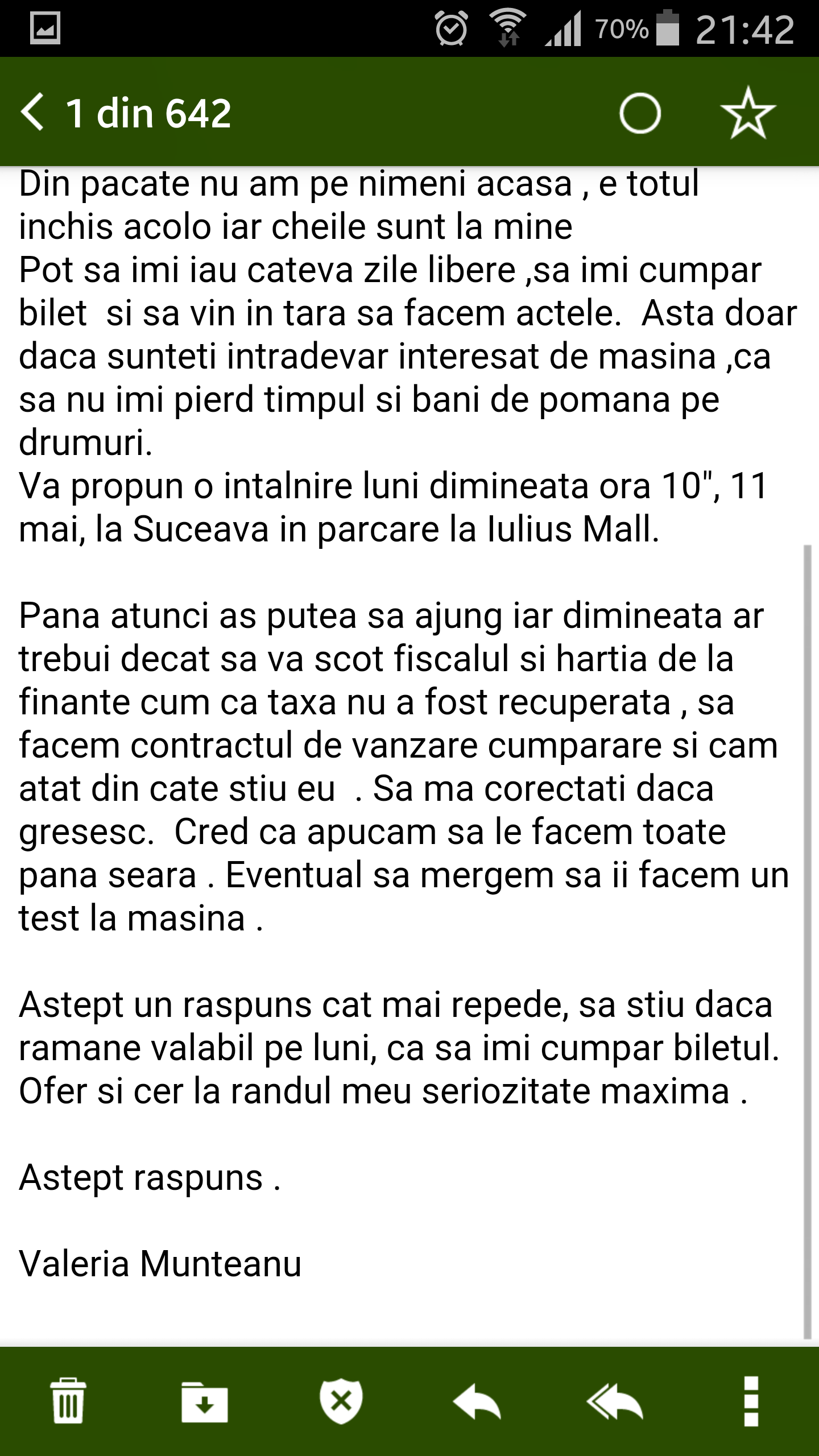Delete this email

click(x=68, y=1400)
